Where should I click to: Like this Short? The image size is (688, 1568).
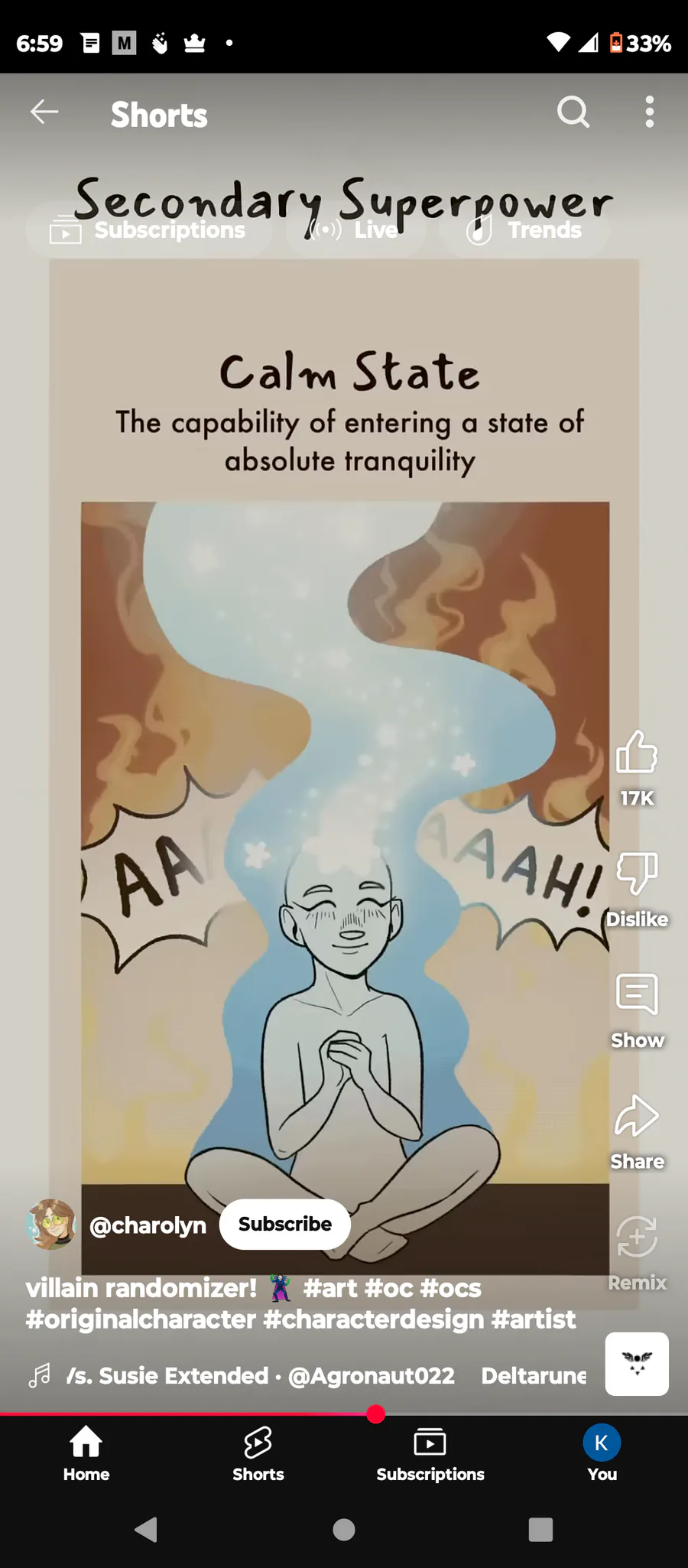point(636,753)
